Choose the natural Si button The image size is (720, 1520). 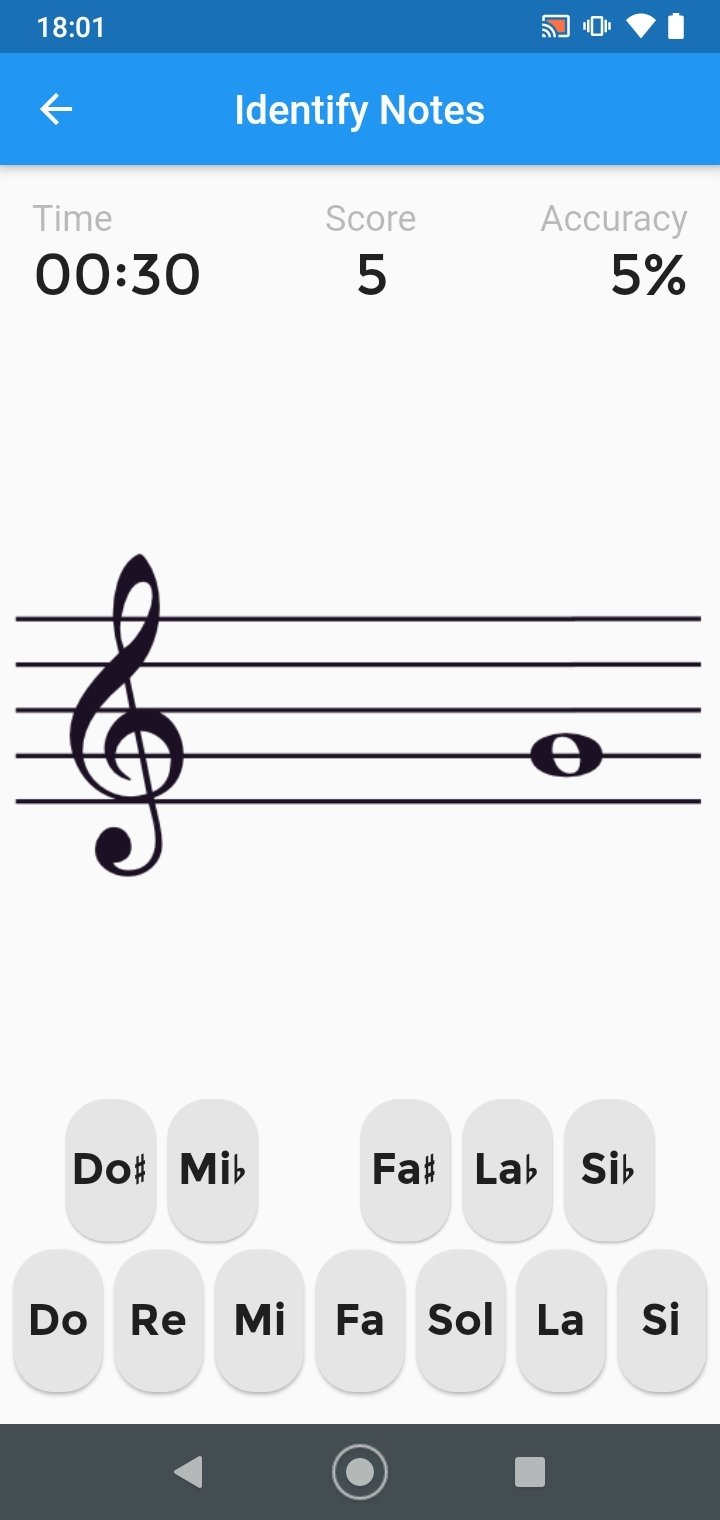click(661, 1320)
